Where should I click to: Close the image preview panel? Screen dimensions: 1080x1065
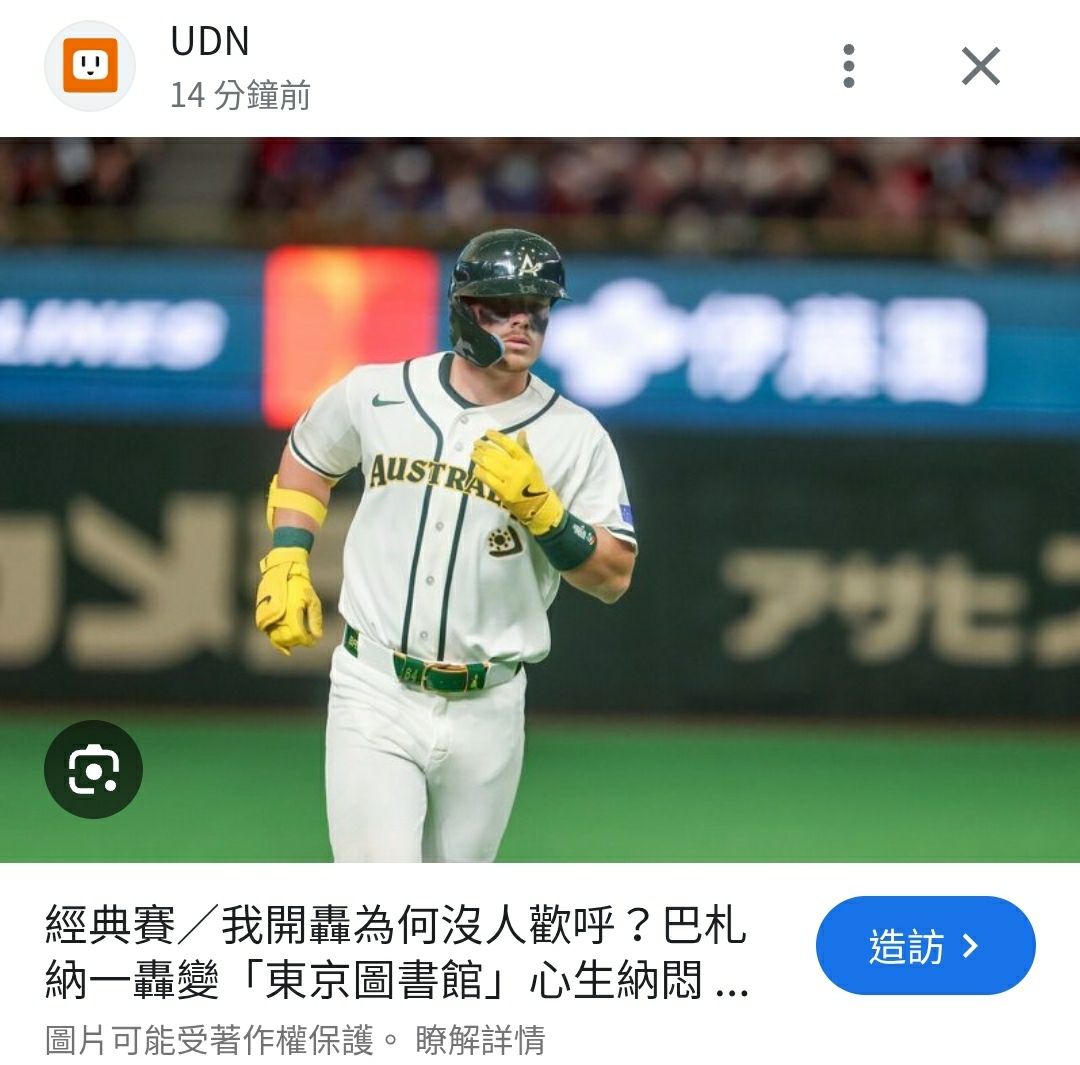980,67
